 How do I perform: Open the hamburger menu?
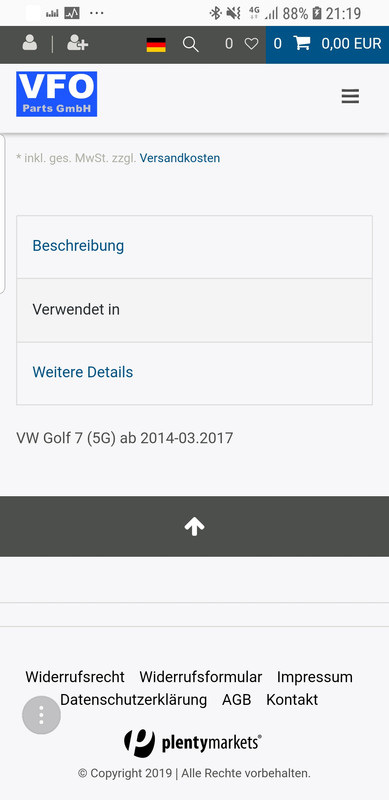350,96
